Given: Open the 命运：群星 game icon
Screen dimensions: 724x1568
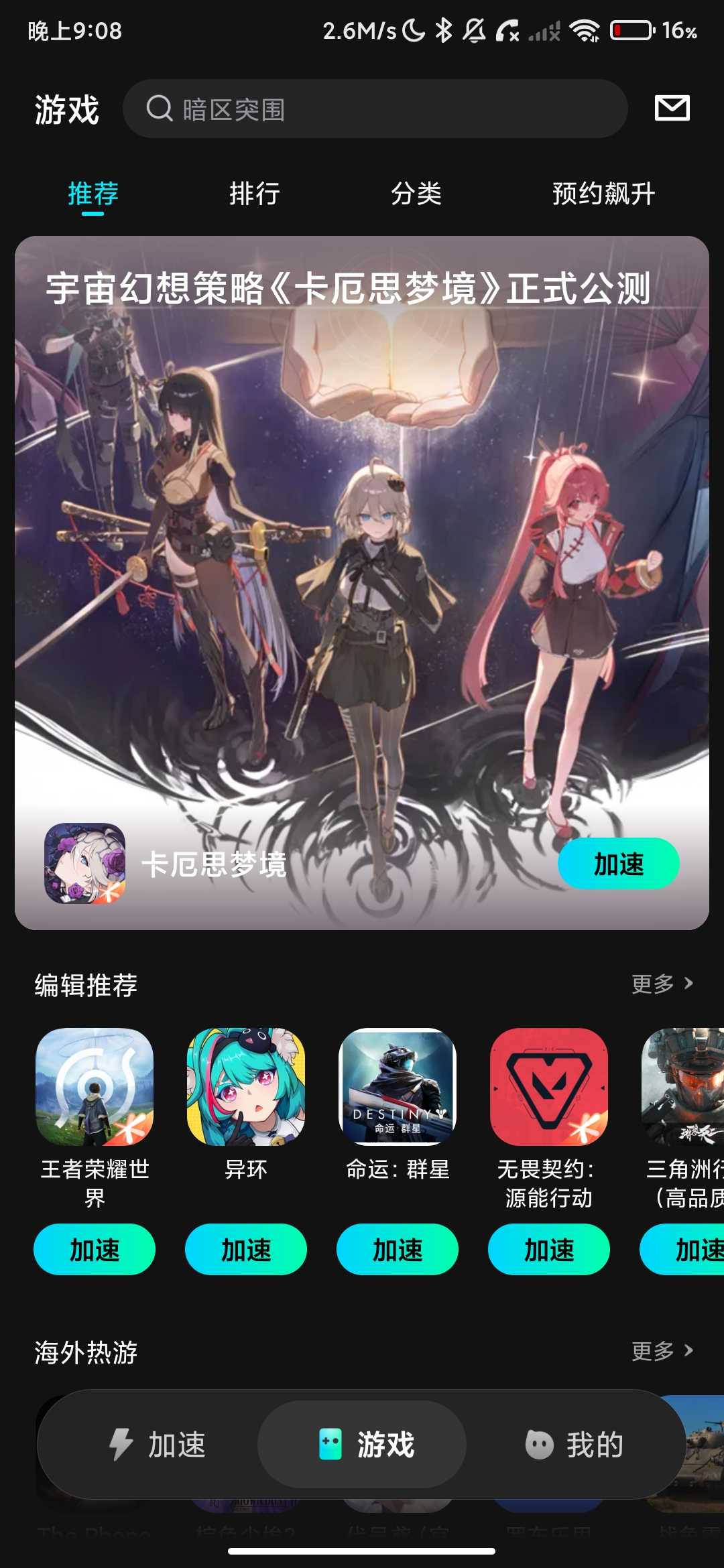Looking at the screenshot, I should [398, 1087].
